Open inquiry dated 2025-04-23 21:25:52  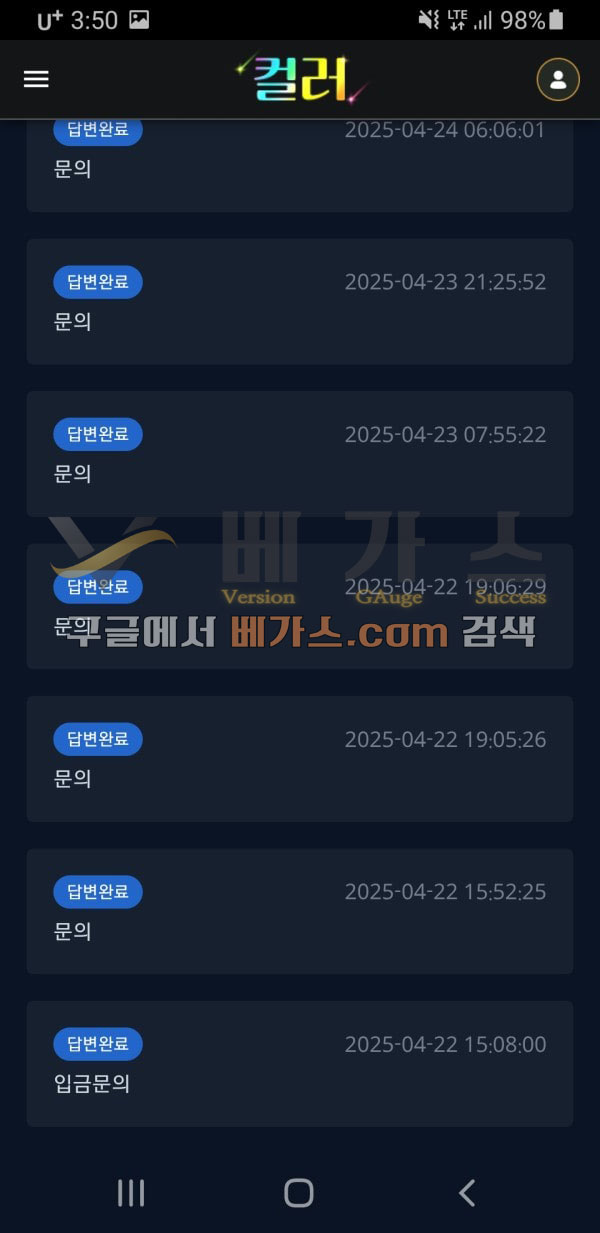tap(300, 301)
